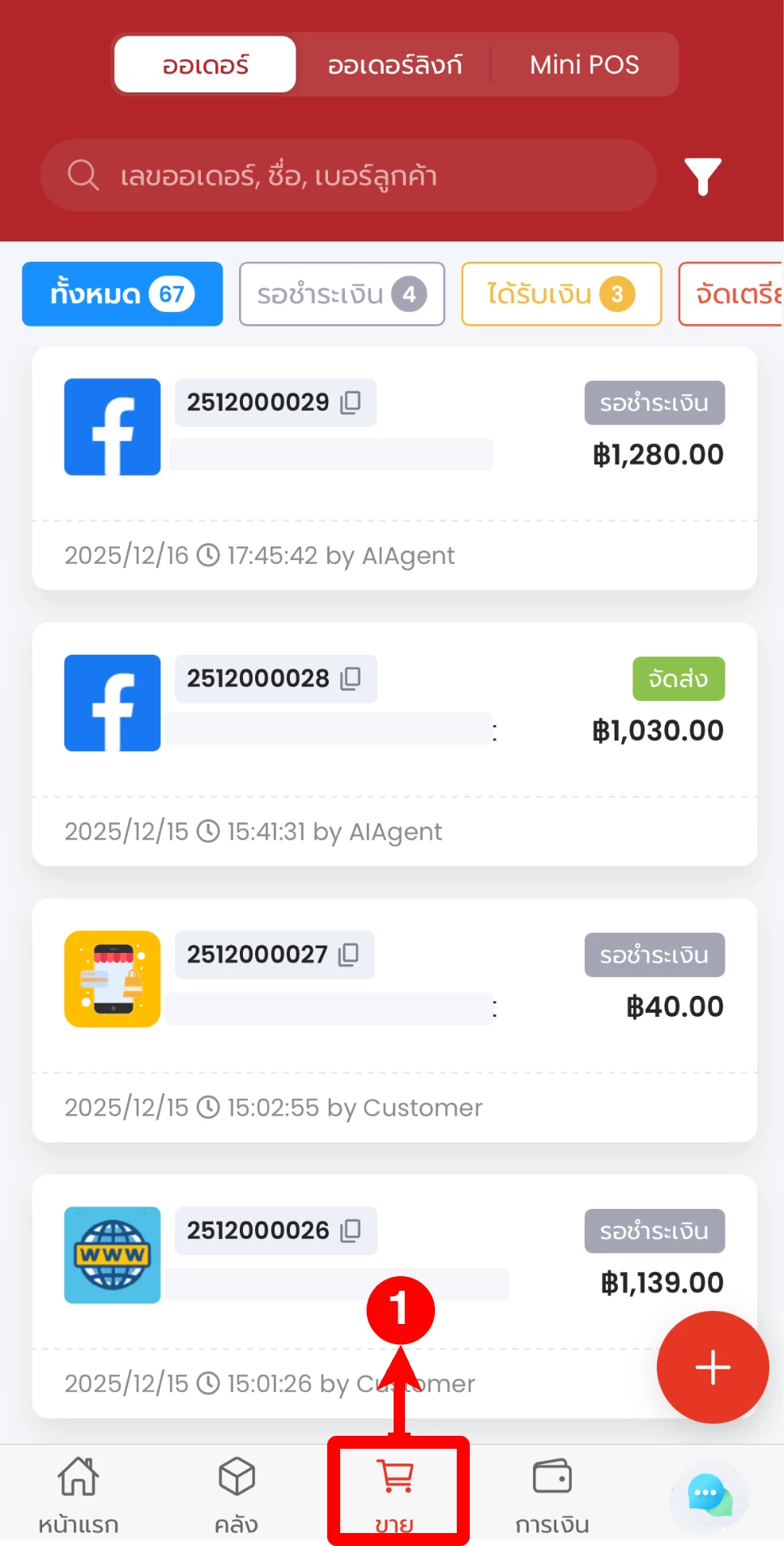Go to the หน้าแรก home tab
The image size is (784, 1546).
(79, 1493)
